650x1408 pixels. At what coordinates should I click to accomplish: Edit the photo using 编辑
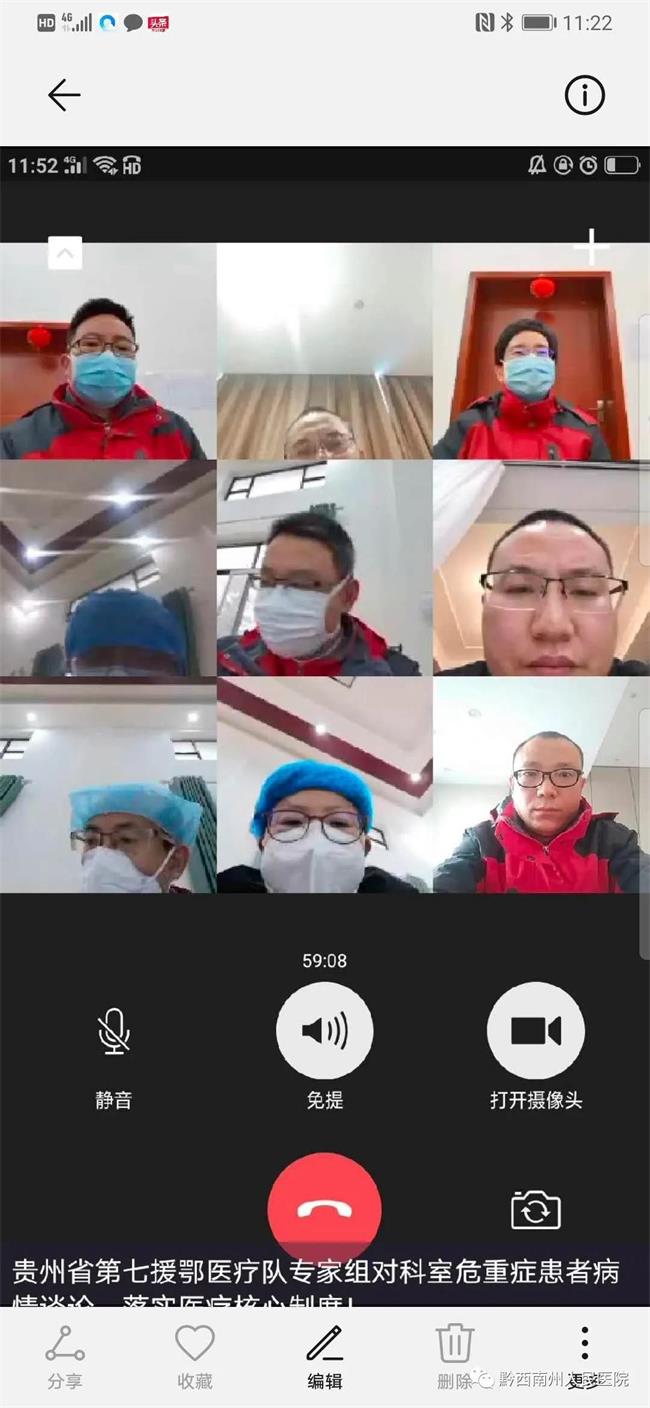point(324,1357)
